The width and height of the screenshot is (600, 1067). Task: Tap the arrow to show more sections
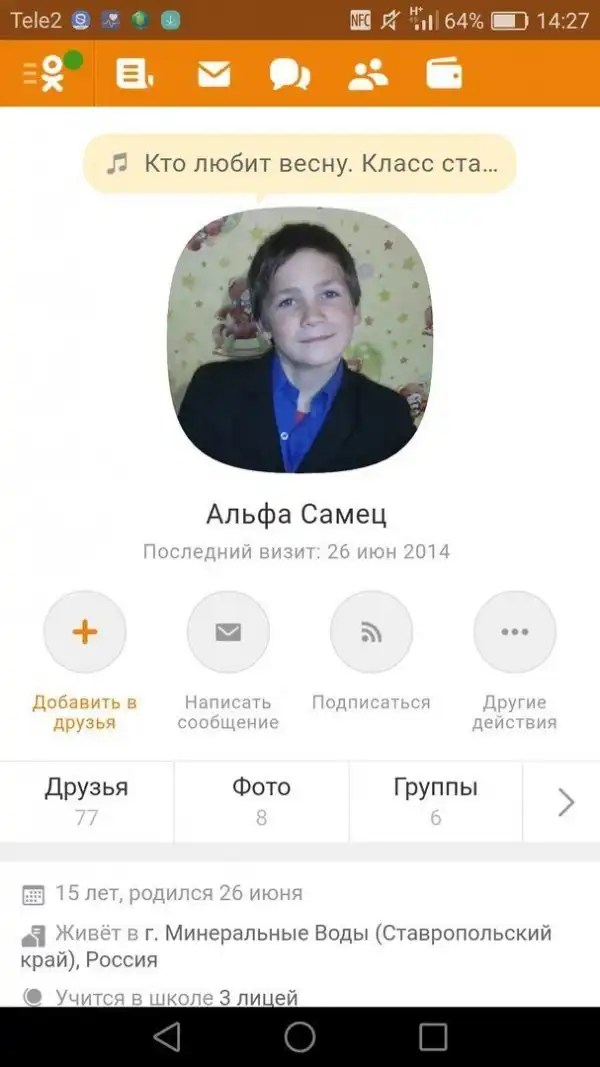point(565,802)
